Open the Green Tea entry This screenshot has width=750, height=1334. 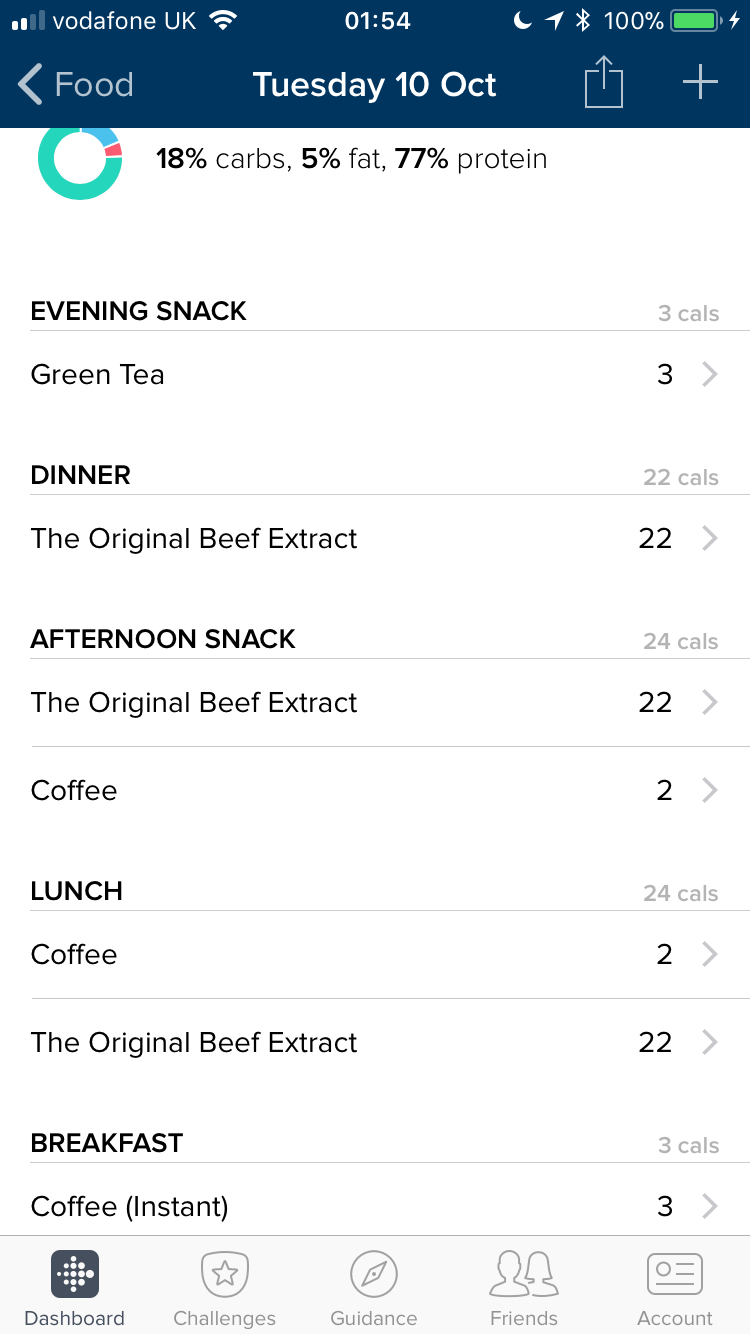(375, 375)
